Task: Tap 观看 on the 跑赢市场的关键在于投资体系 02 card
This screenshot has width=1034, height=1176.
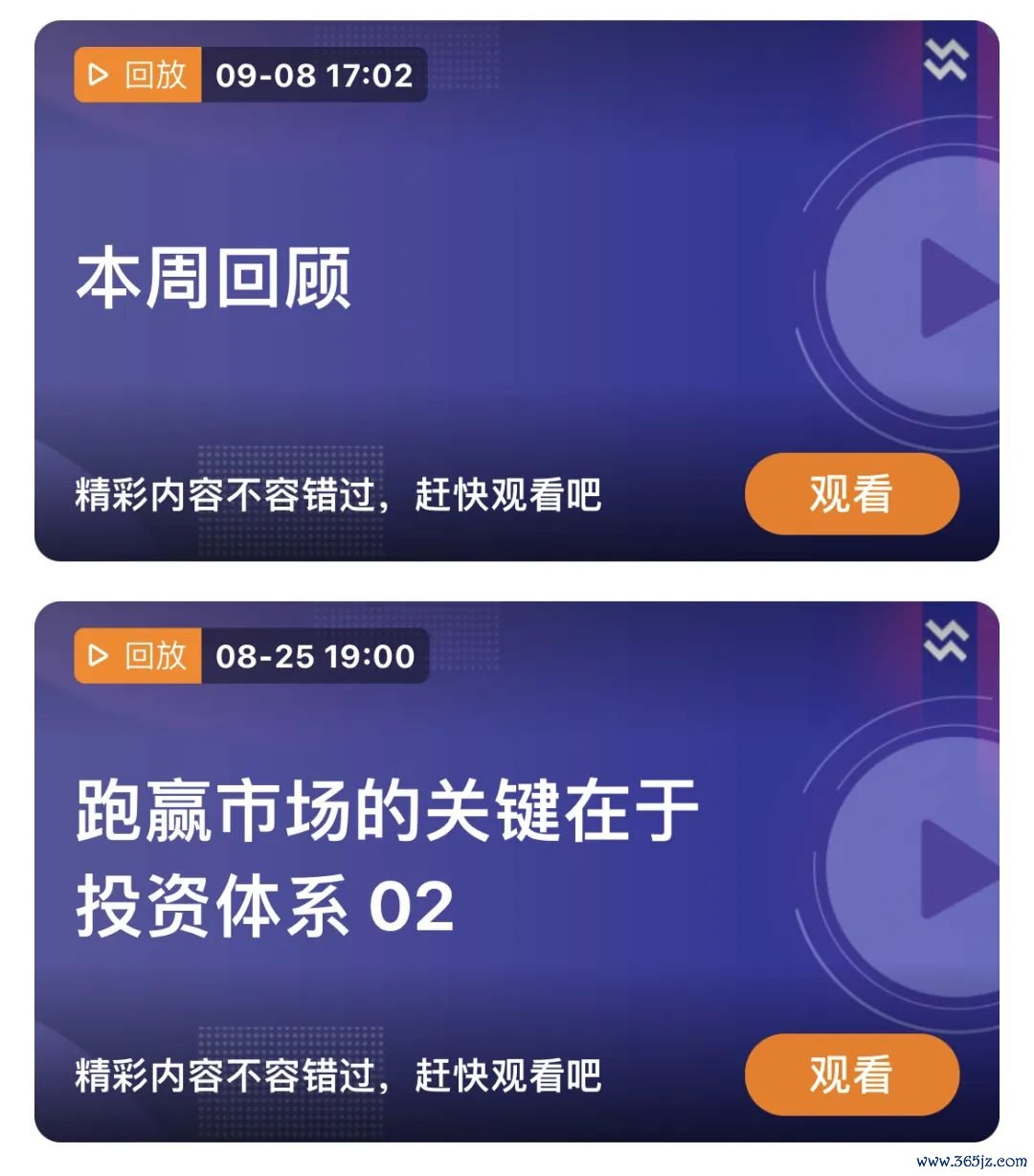Action: pos(851,1074)
